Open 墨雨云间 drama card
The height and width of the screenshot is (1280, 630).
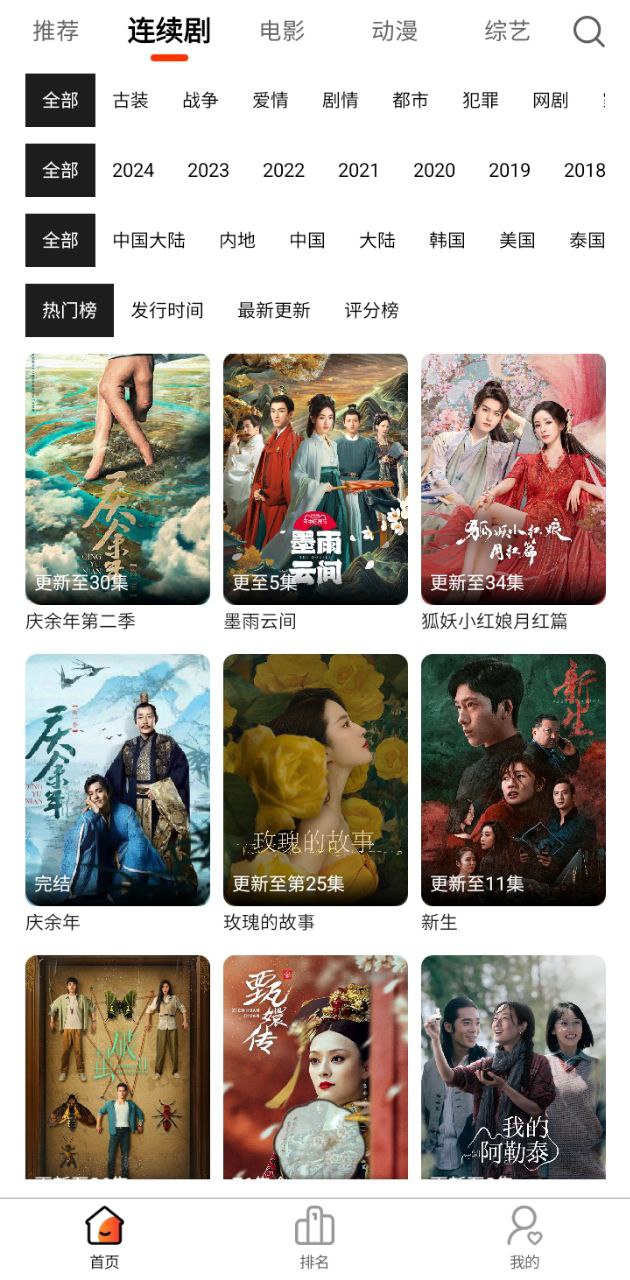[x=315, y=479]
